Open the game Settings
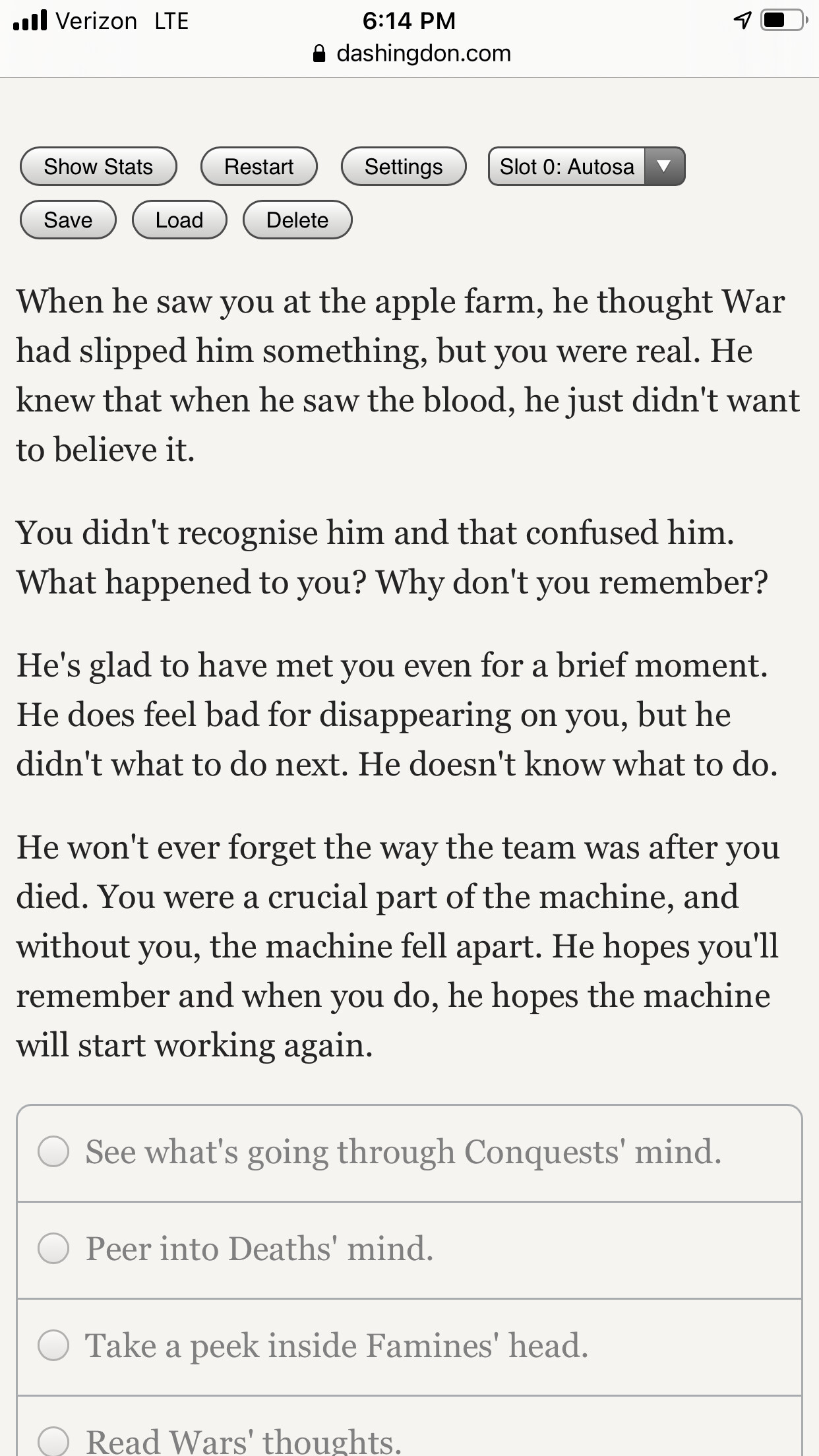 point(404,167)
